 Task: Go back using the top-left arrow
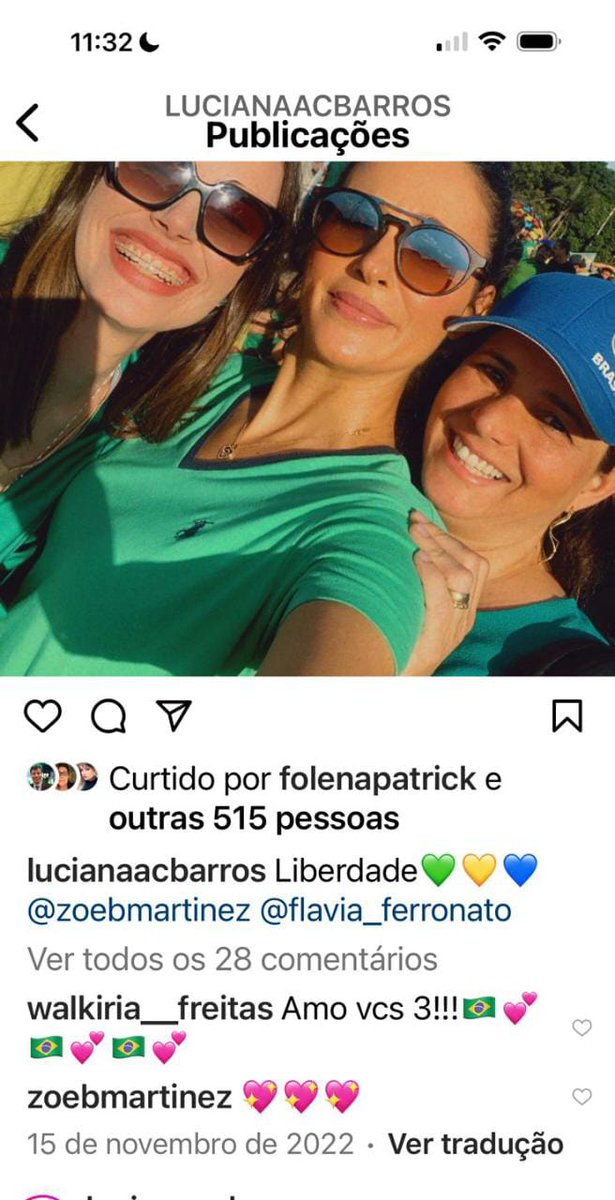(28, 122)
